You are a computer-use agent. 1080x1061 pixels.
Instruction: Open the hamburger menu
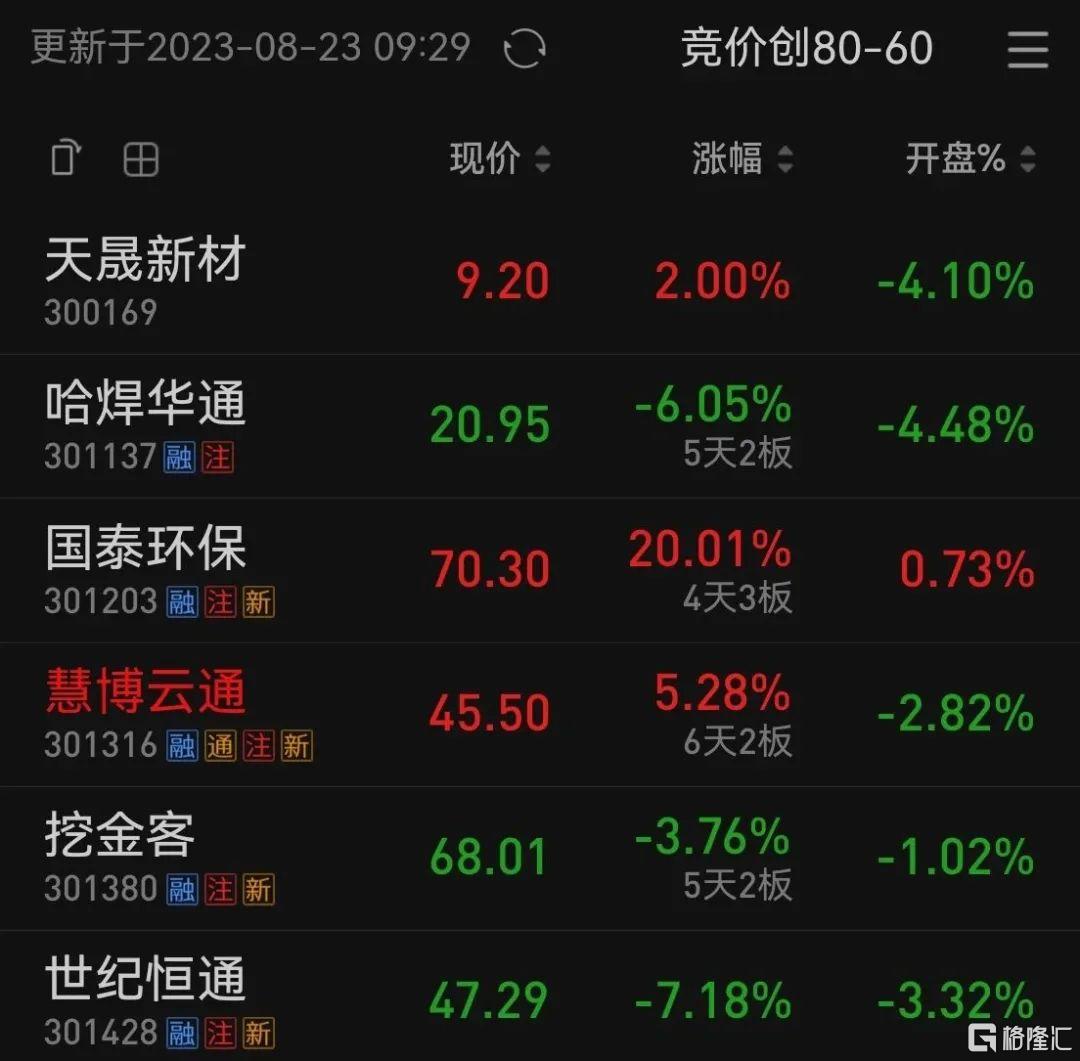1027,49
